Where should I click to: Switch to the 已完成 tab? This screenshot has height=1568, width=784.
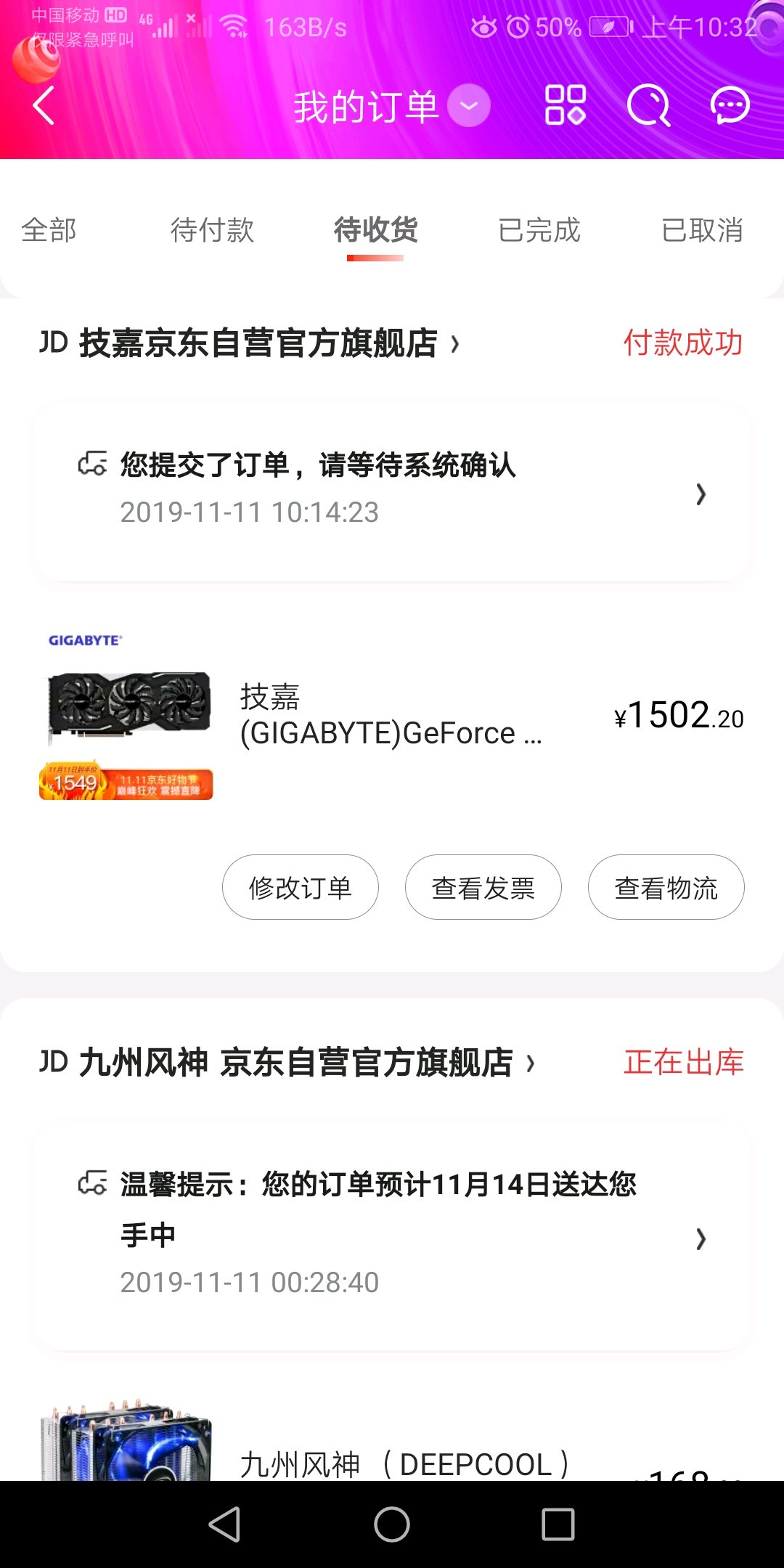[x=539, y=230]
